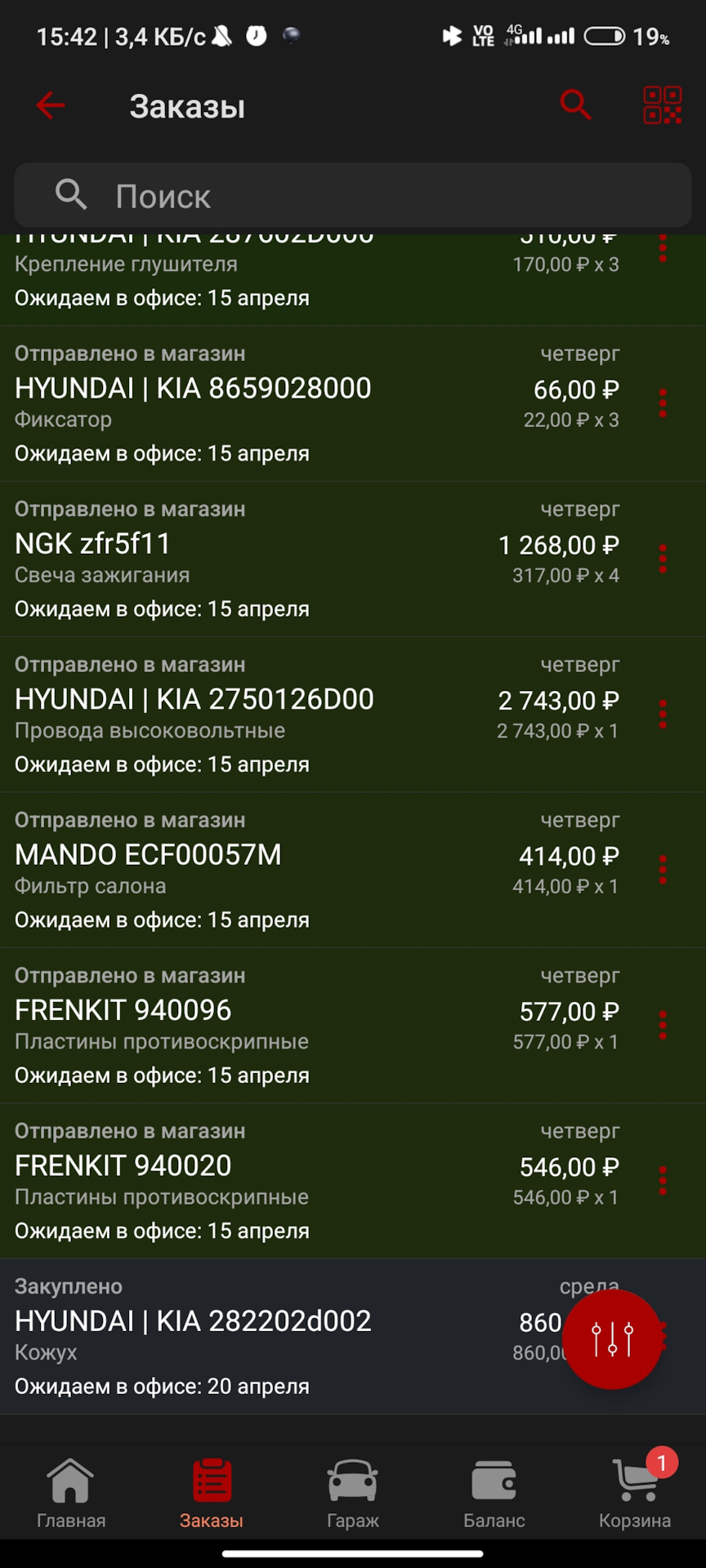Screen dimensions: 706x1568
Task: Go back using the red arrow
Action: click(50, 105)
